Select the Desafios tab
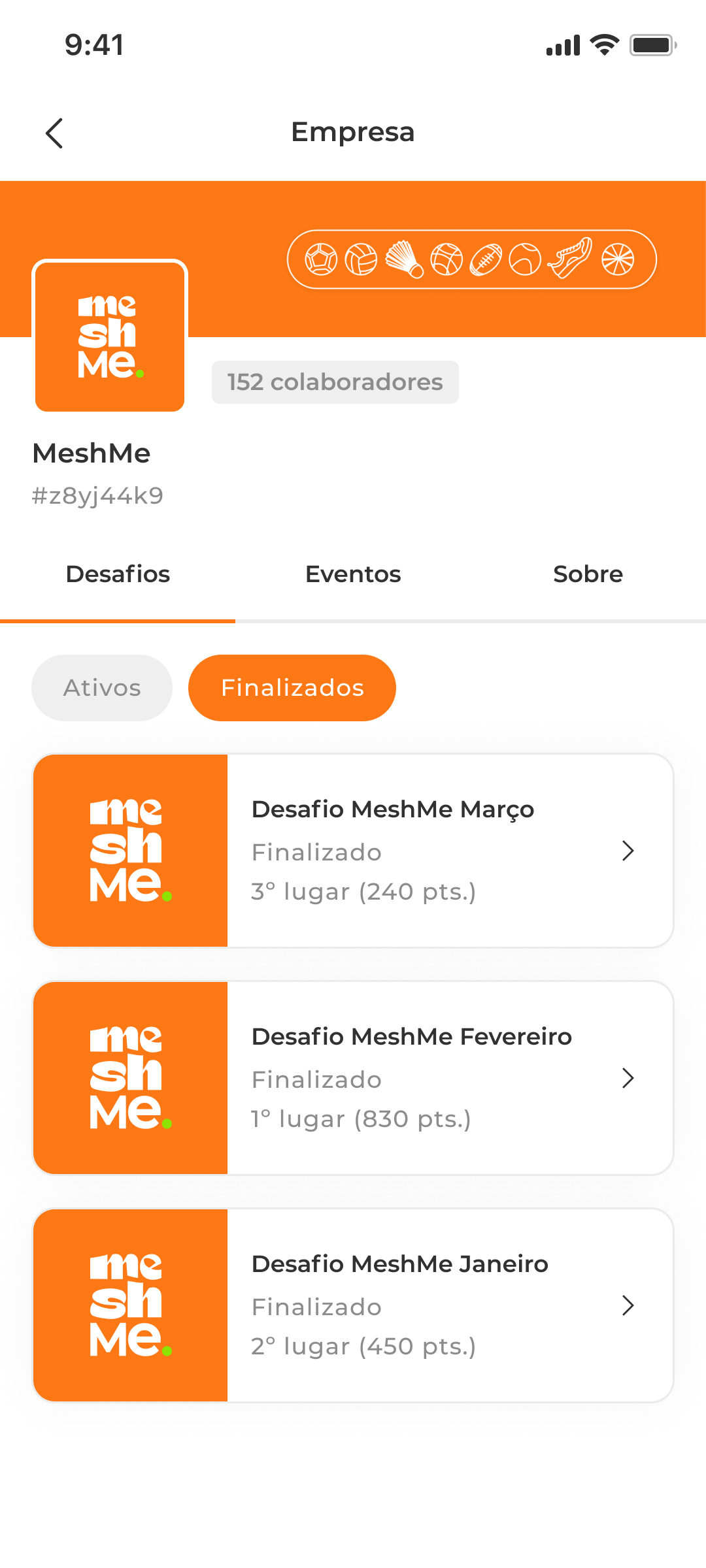The image size is (706, 1568). coord(118,574)
